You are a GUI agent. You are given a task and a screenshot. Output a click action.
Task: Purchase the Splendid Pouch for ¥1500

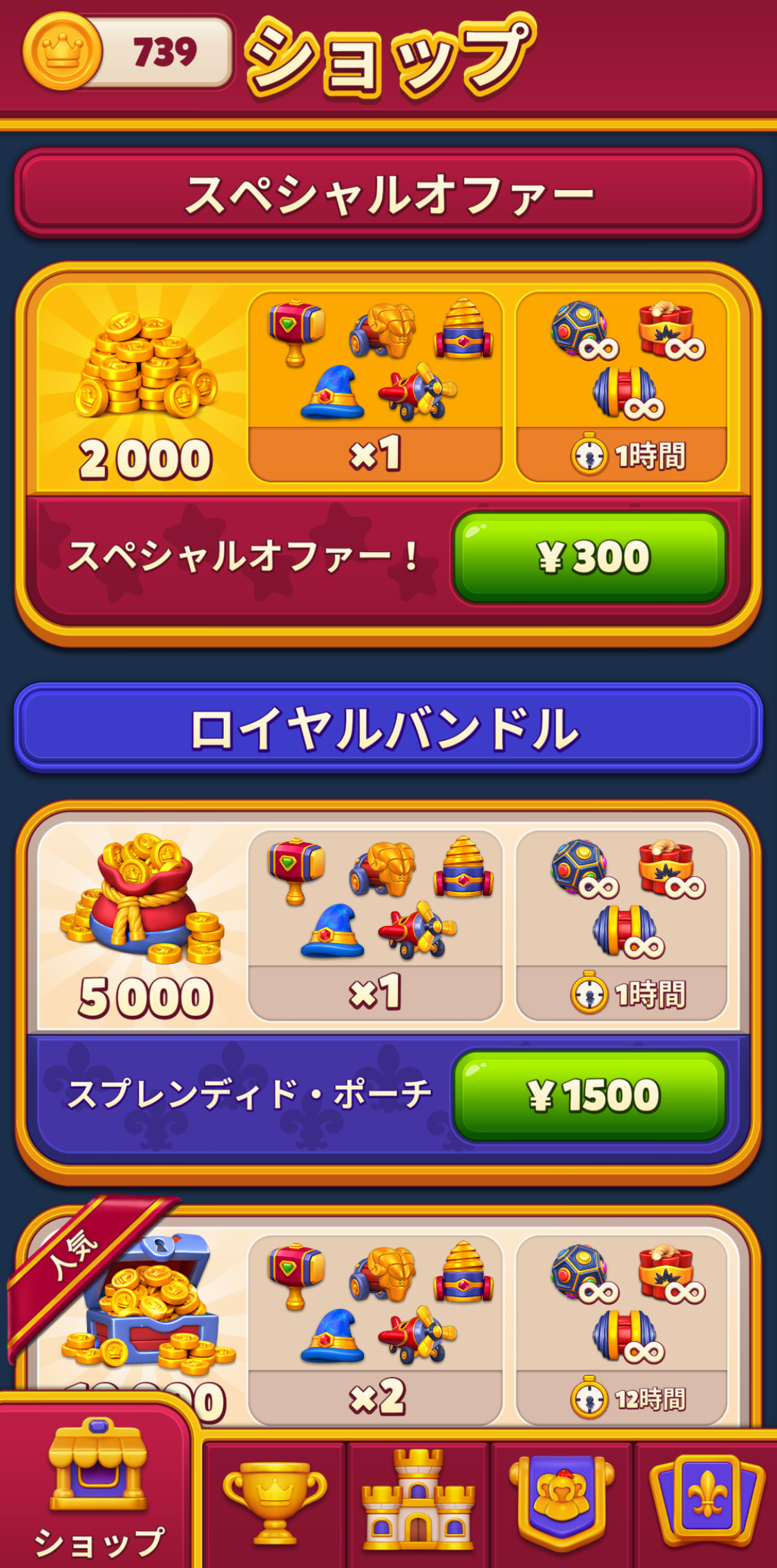click(x=589, y=1095)
